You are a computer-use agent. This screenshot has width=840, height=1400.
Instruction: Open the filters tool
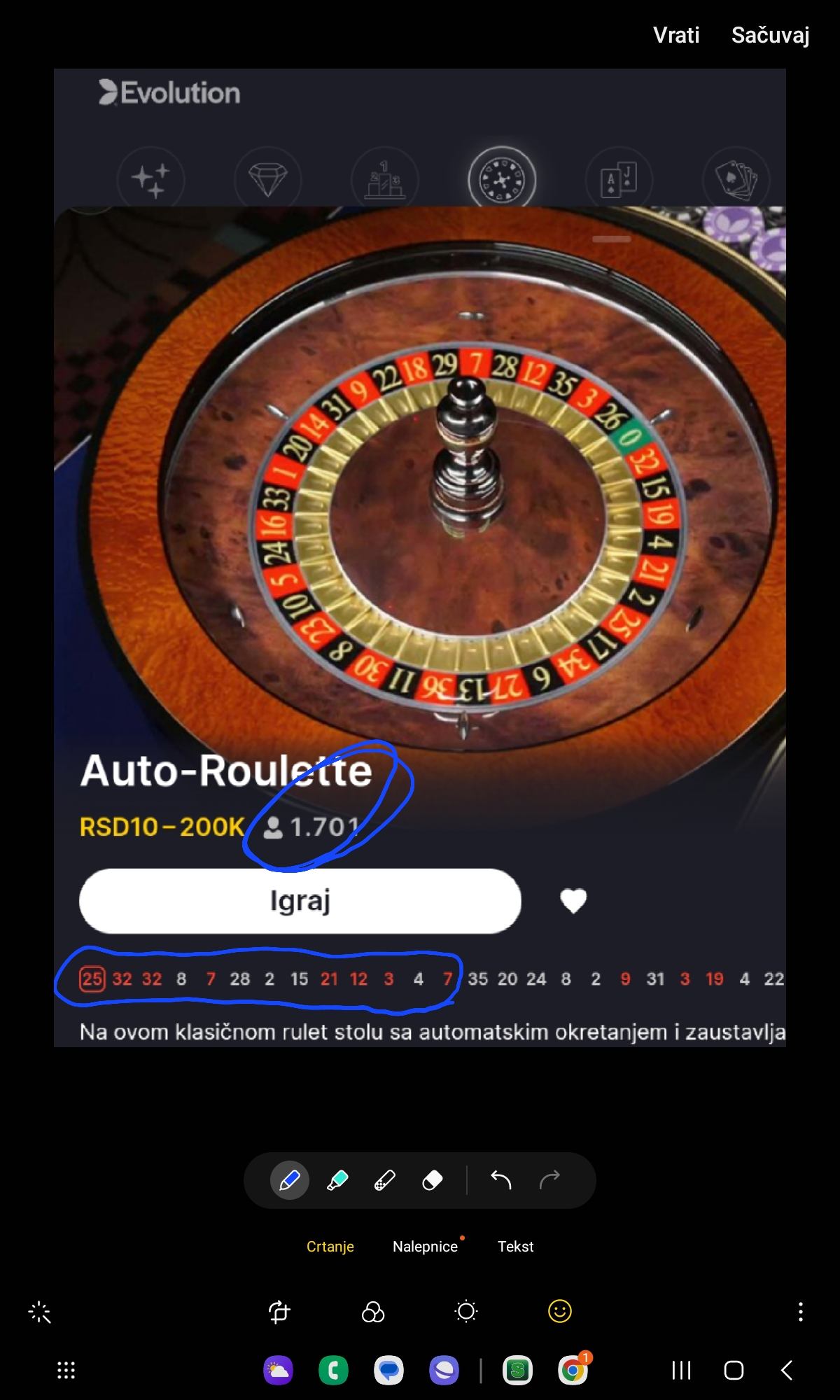372,1311
